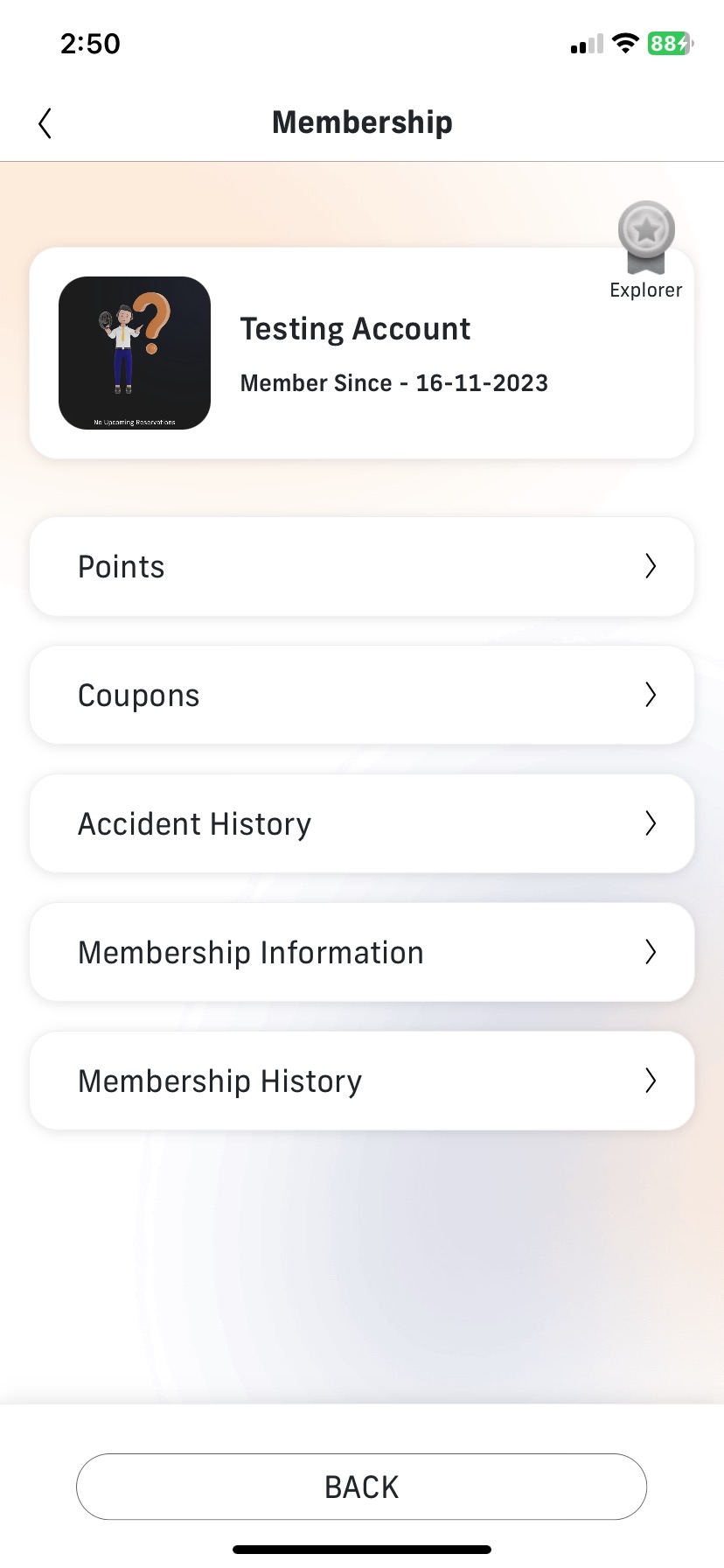Tap the BACK button at bottom
This screenshot has height=1568, width=724.
pos(361,1486)
